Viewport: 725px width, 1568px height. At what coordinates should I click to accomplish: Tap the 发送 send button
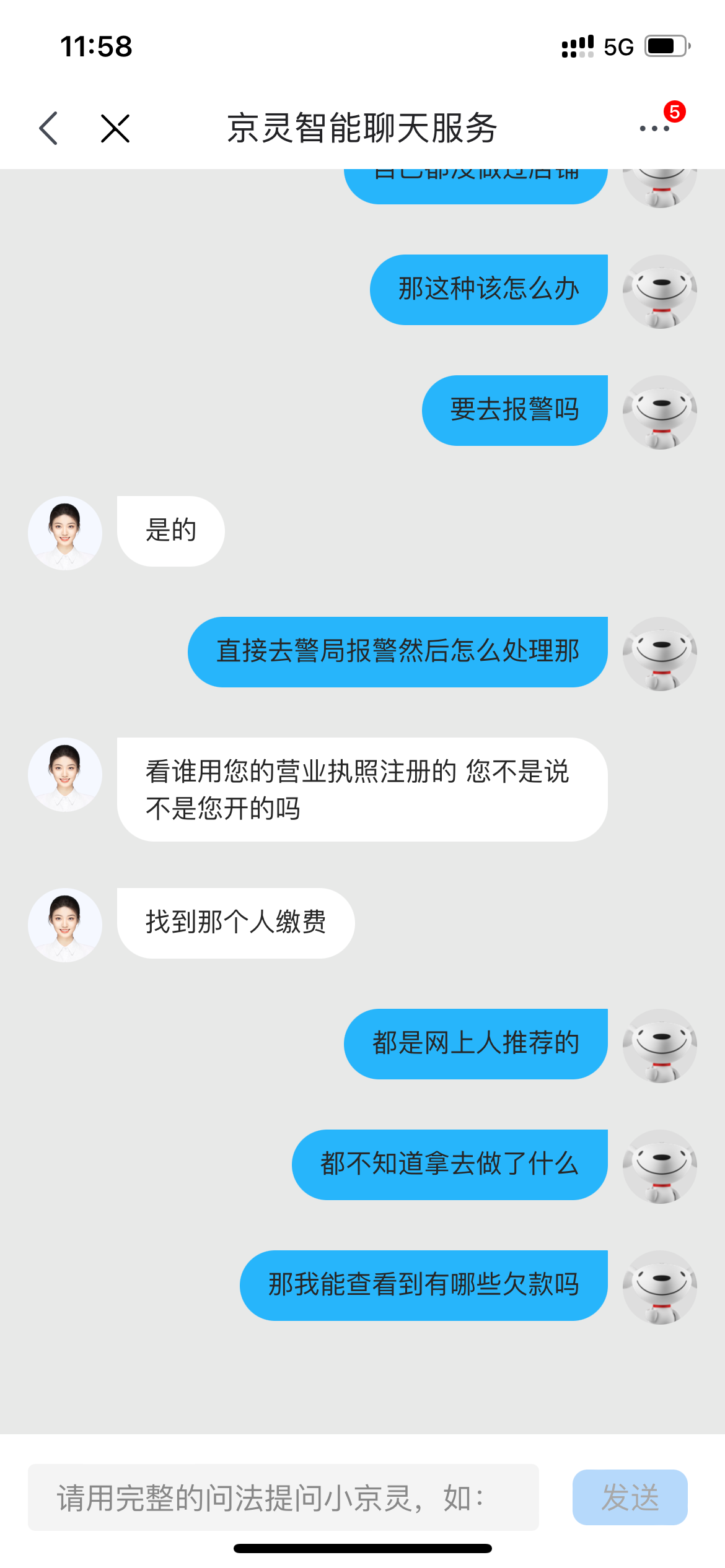click(x=630, y=1497)
